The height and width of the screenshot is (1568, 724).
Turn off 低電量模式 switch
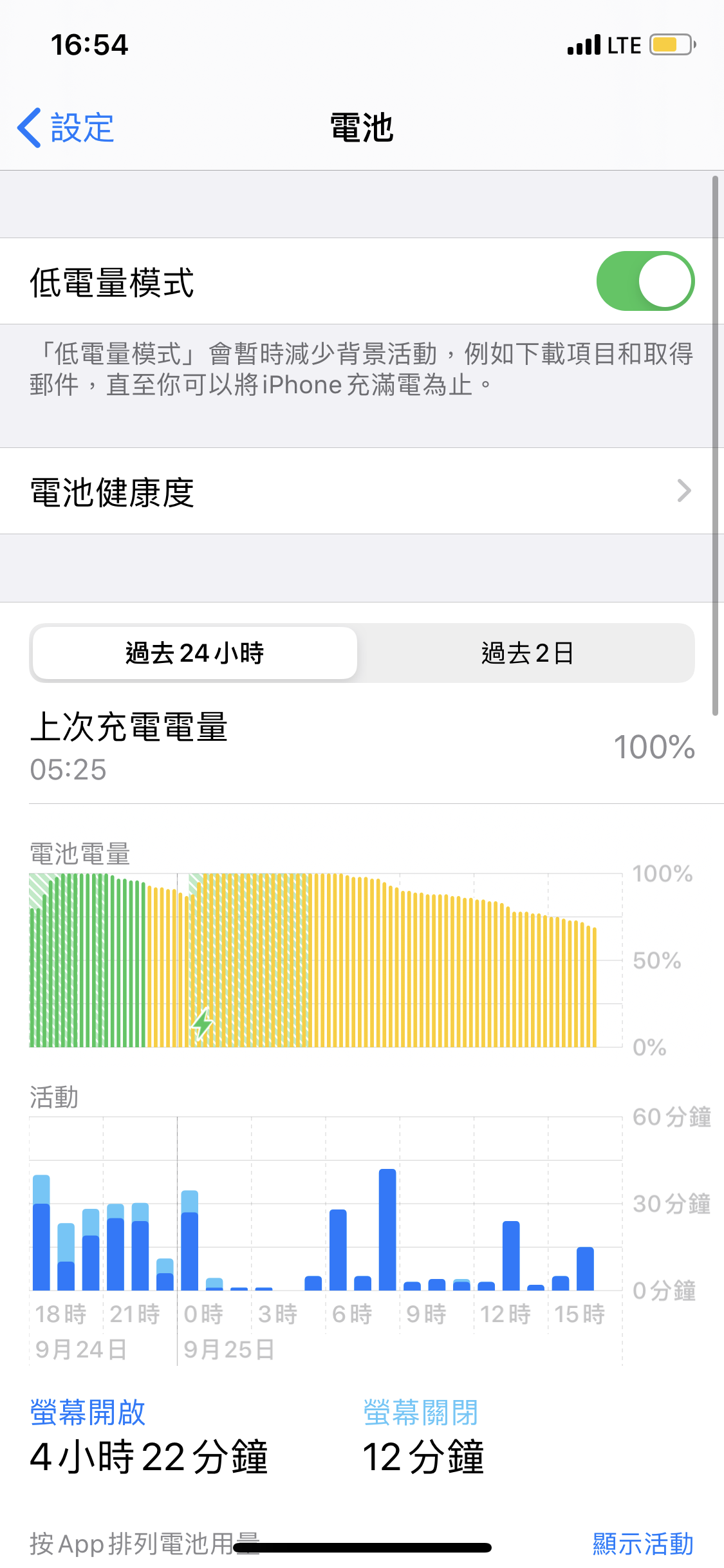pos(645,281)
